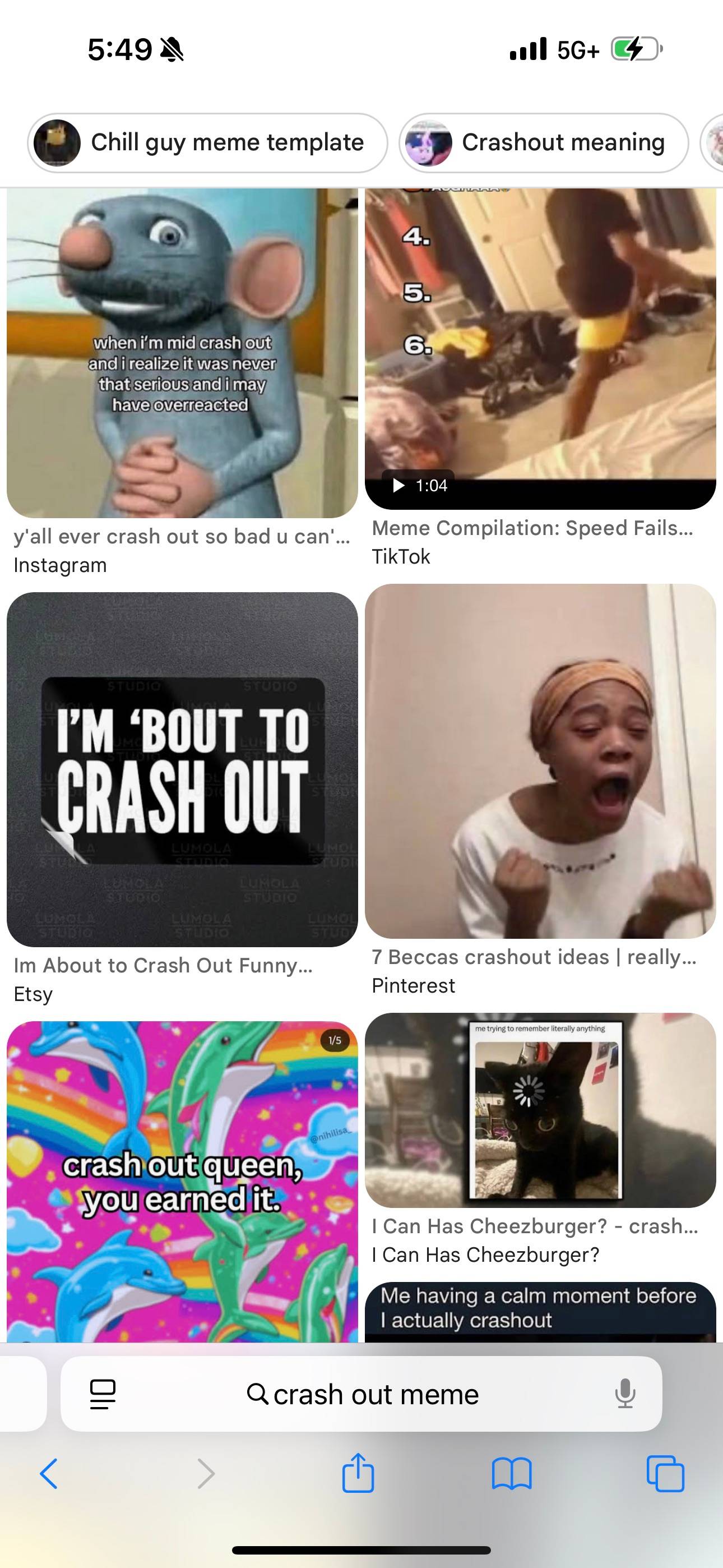Open Safari bookmarks
This screenshot has height=1568, width=723.
point(512,1474)
